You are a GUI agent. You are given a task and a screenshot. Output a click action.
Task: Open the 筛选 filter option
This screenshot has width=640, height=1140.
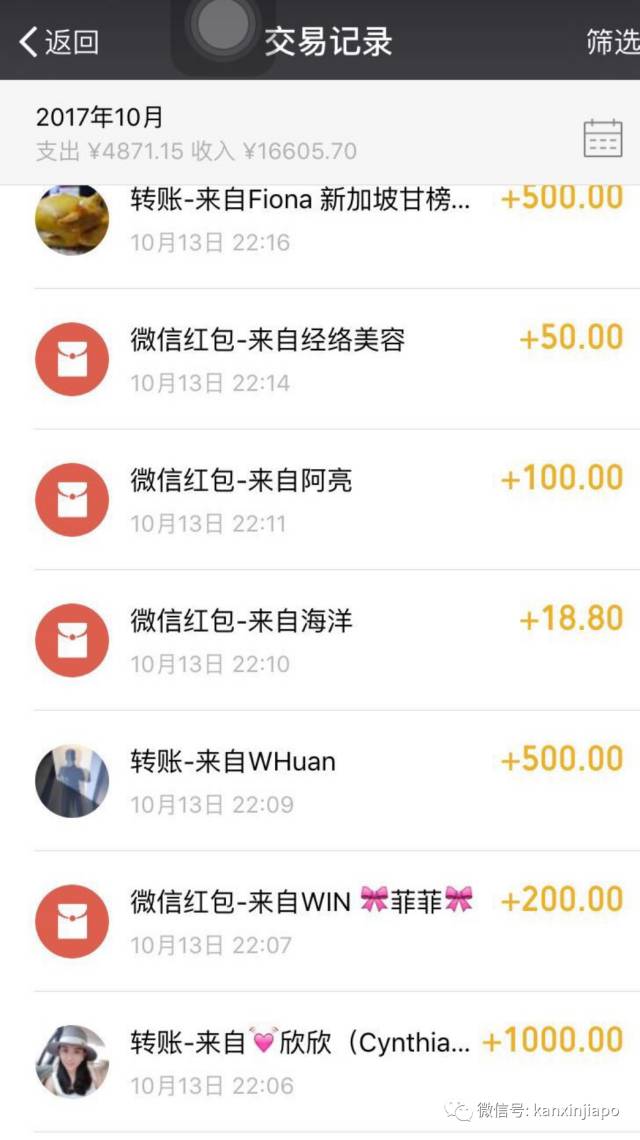pos(611,42)
